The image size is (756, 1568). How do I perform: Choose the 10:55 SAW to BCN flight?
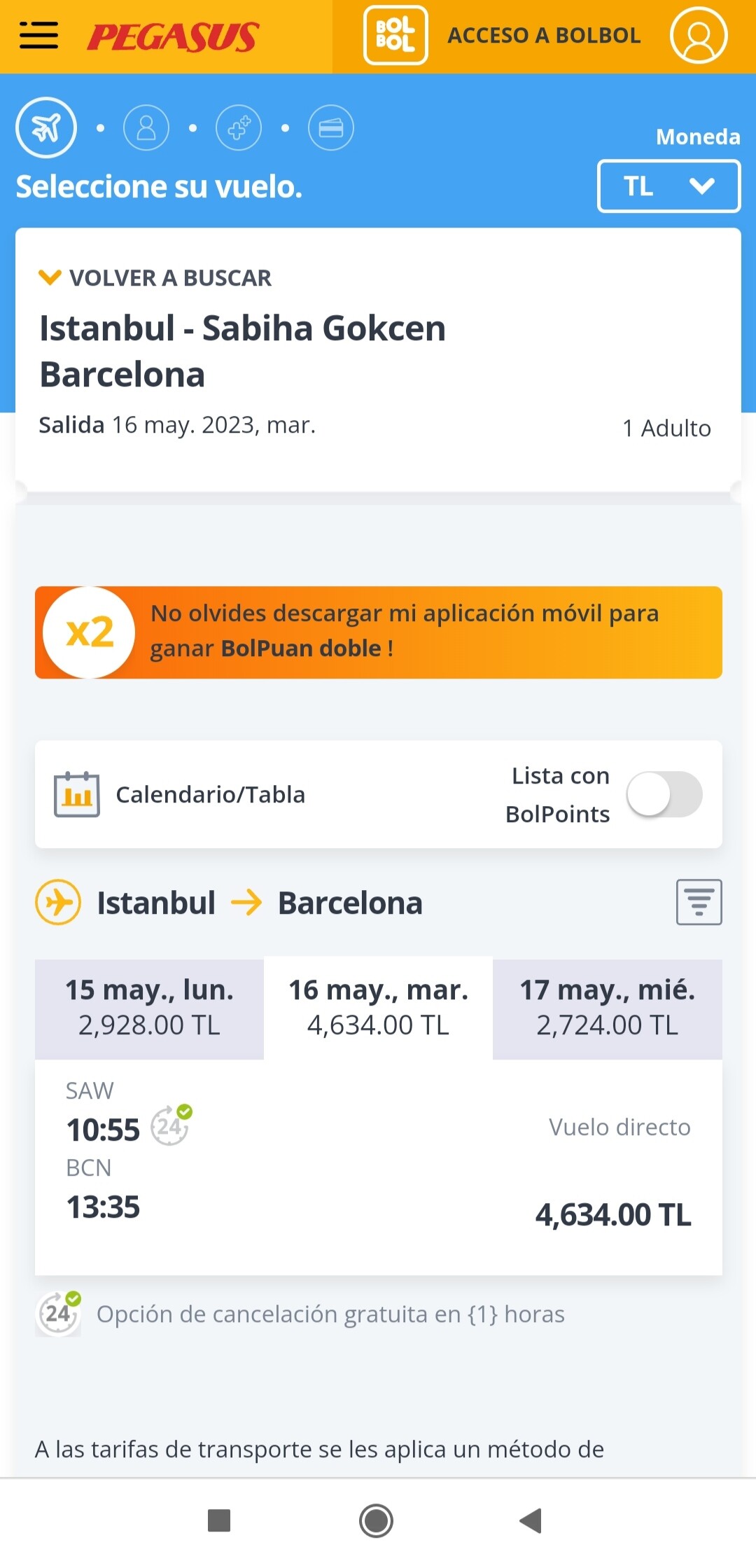(379, 1167)
